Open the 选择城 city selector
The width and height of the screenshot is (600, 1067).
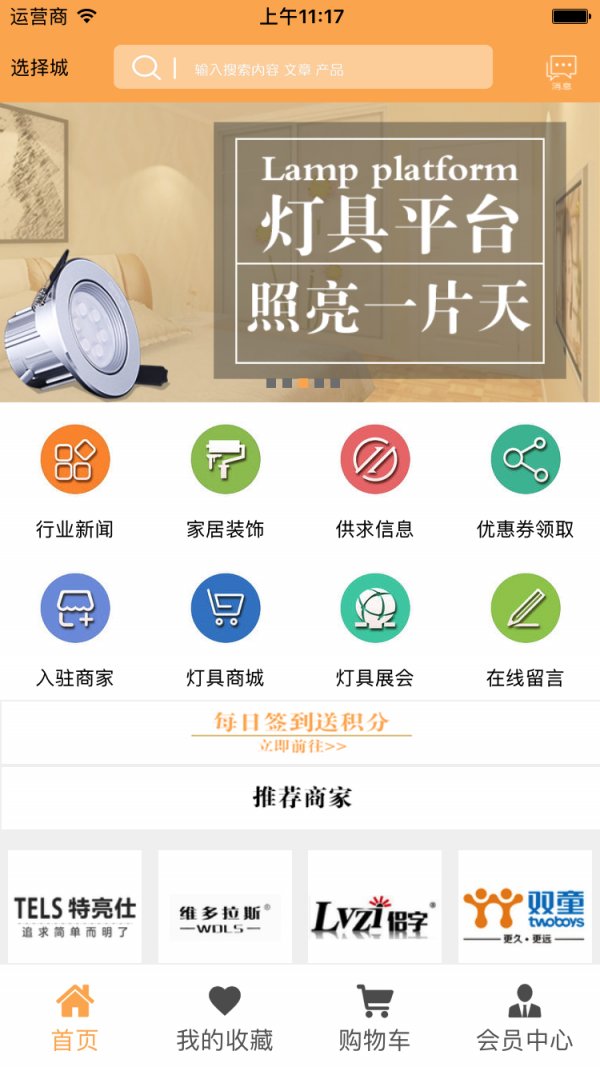tap(40, 68)
